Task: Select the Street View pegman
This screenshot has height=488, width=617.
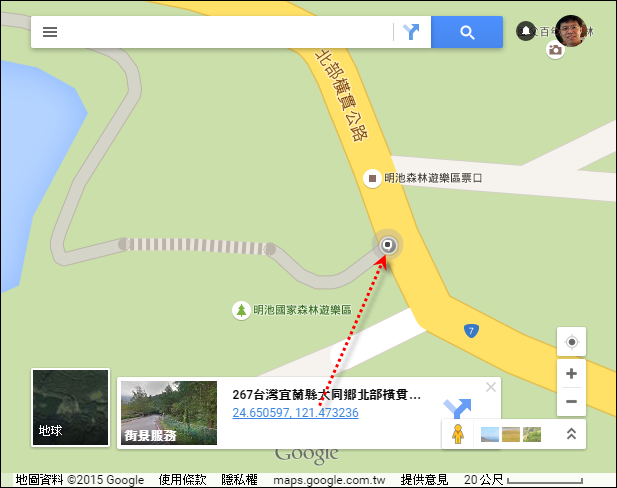Action: pyautogui.click(x=459, y=434)
